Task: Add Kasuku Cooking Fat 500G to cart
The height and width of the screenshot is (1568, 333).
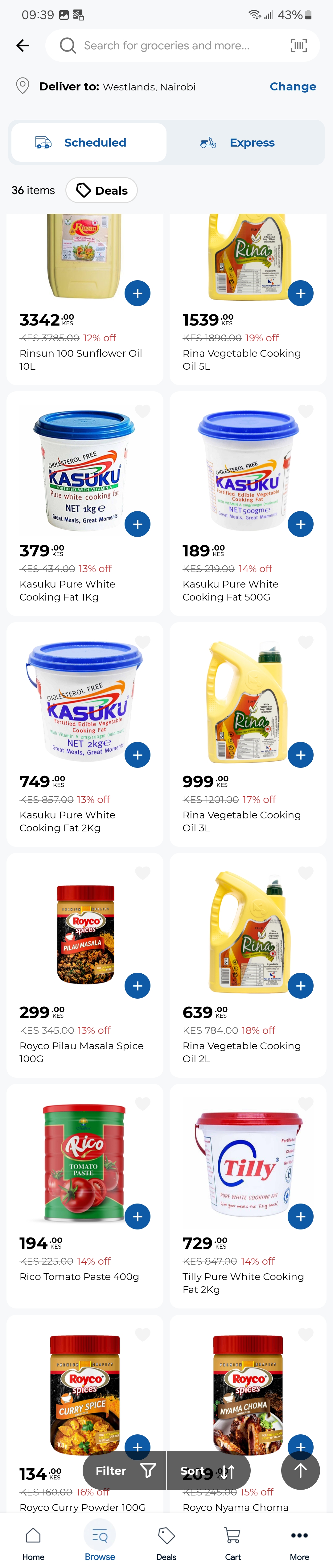Action: click(300, 524)
